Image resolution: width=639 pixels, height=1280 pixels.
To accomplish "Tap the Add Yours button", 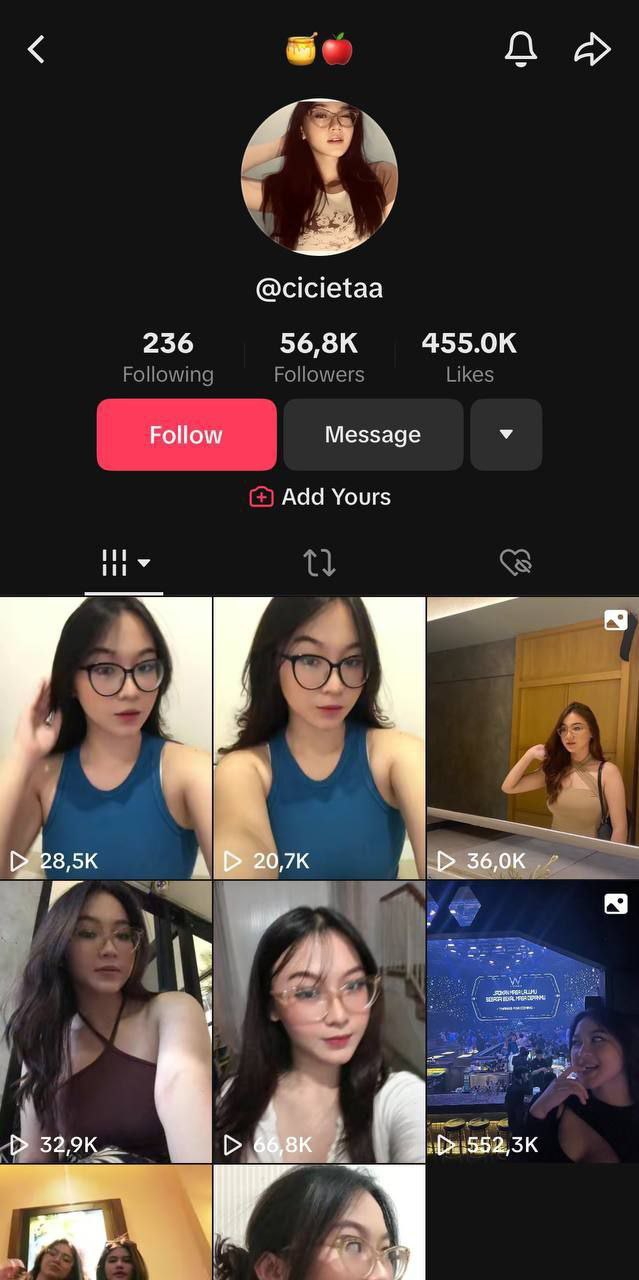I will 320,497.
